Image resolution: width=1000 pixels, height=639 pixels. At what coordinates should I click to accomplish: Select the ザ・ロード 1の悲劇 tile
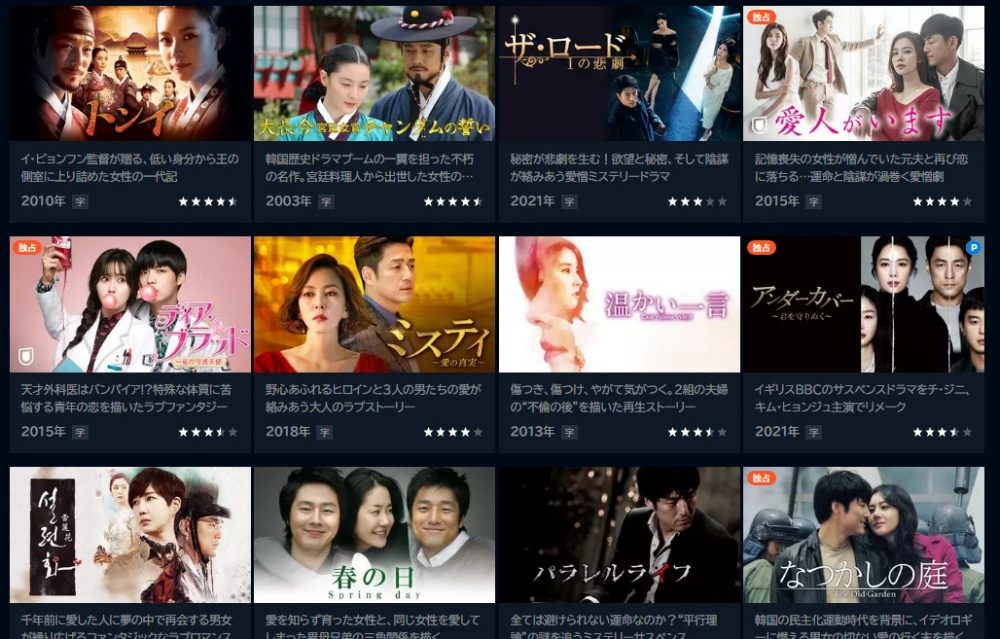pyautogui.click(x=619, y=73)
